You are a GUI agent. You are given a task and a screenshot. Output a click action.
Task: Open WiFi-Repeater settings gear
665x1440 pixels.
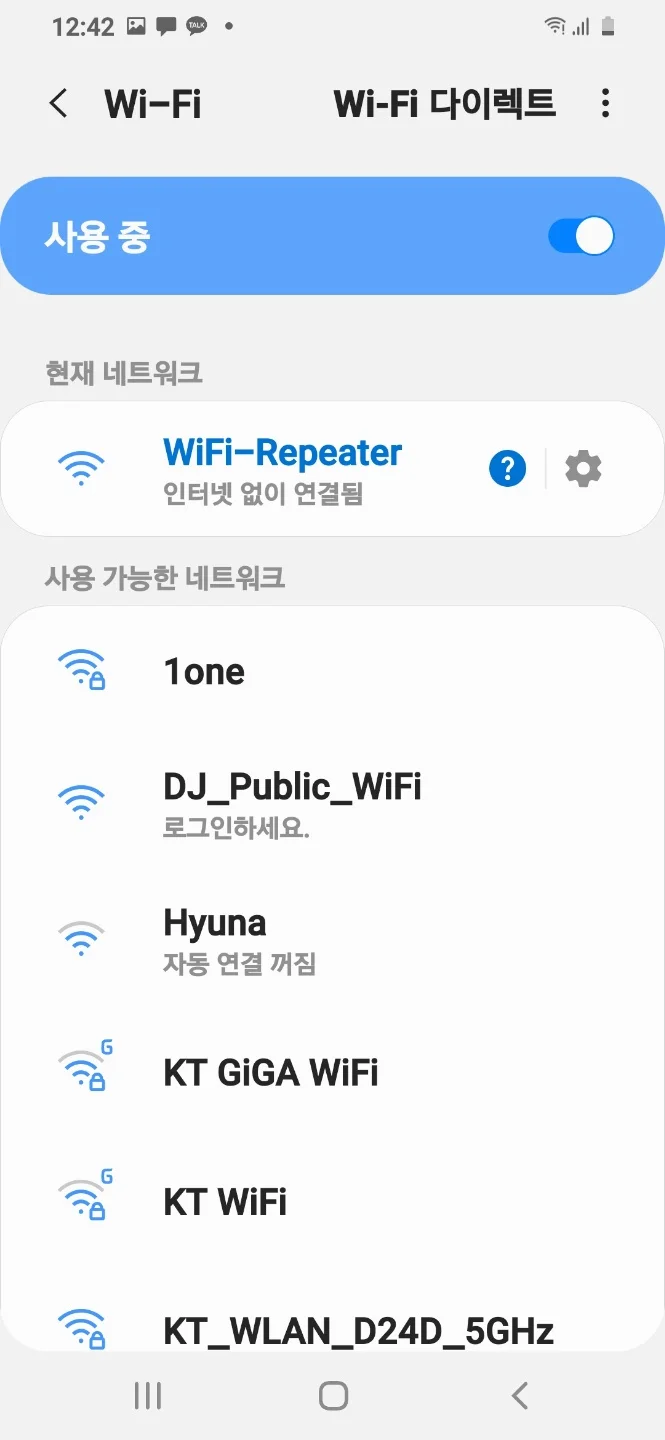583,468
